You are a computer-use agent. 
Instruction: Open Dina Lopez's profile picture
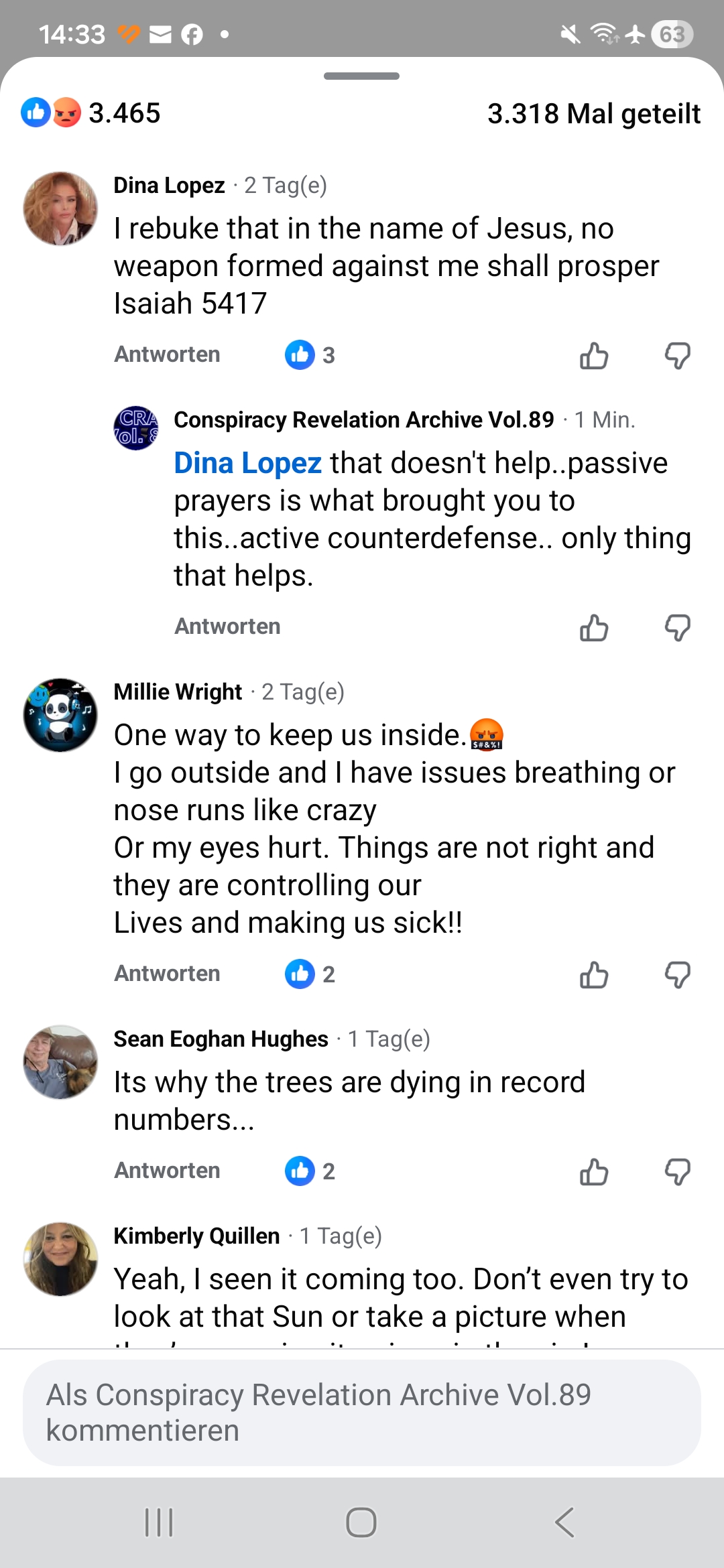click(60, 208)
